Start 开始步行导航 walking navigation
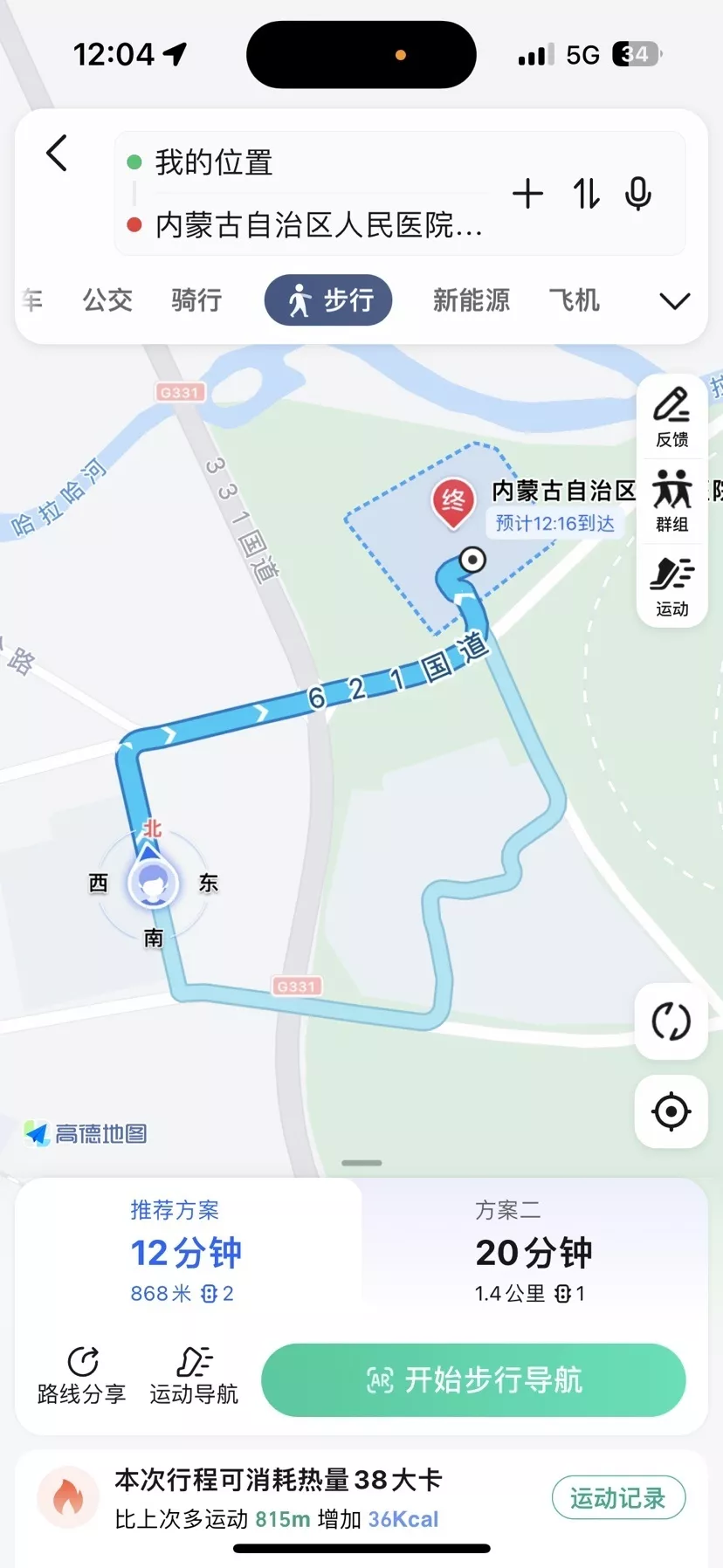 [x=473, y=1380]
